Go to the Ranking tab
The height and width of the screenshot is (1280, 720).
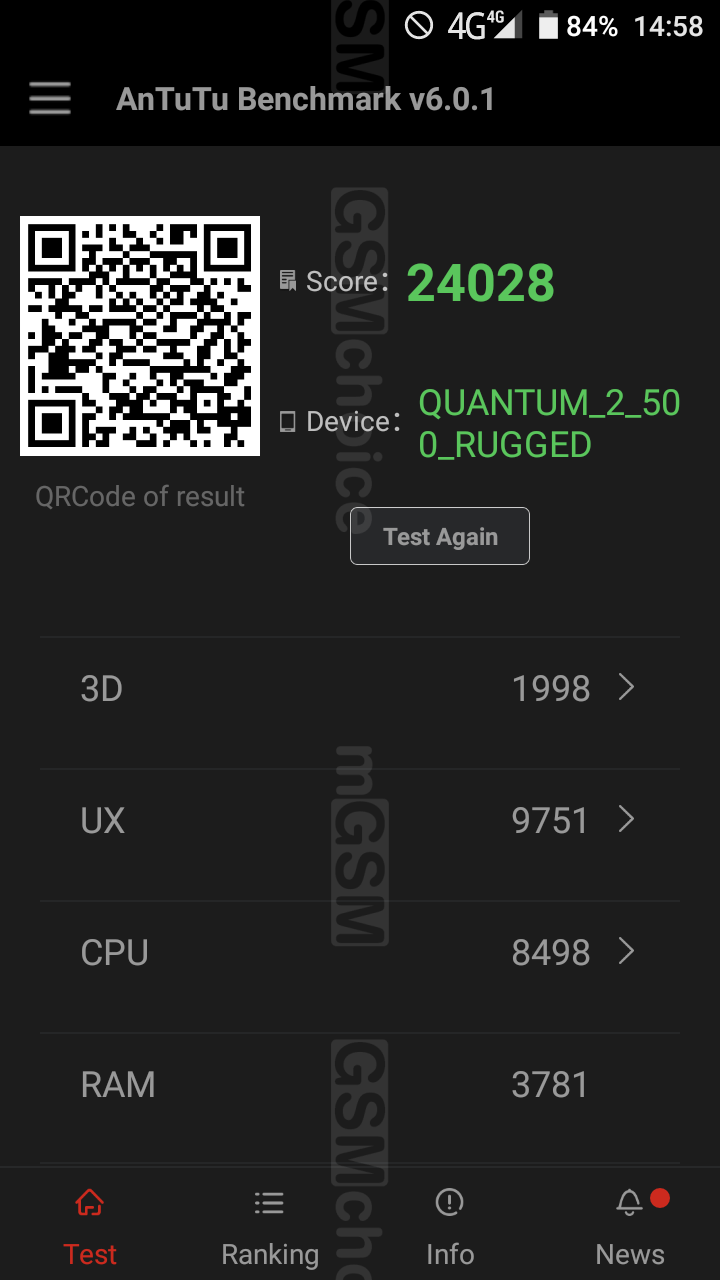pyautogui.click(x=270, y=1227)
